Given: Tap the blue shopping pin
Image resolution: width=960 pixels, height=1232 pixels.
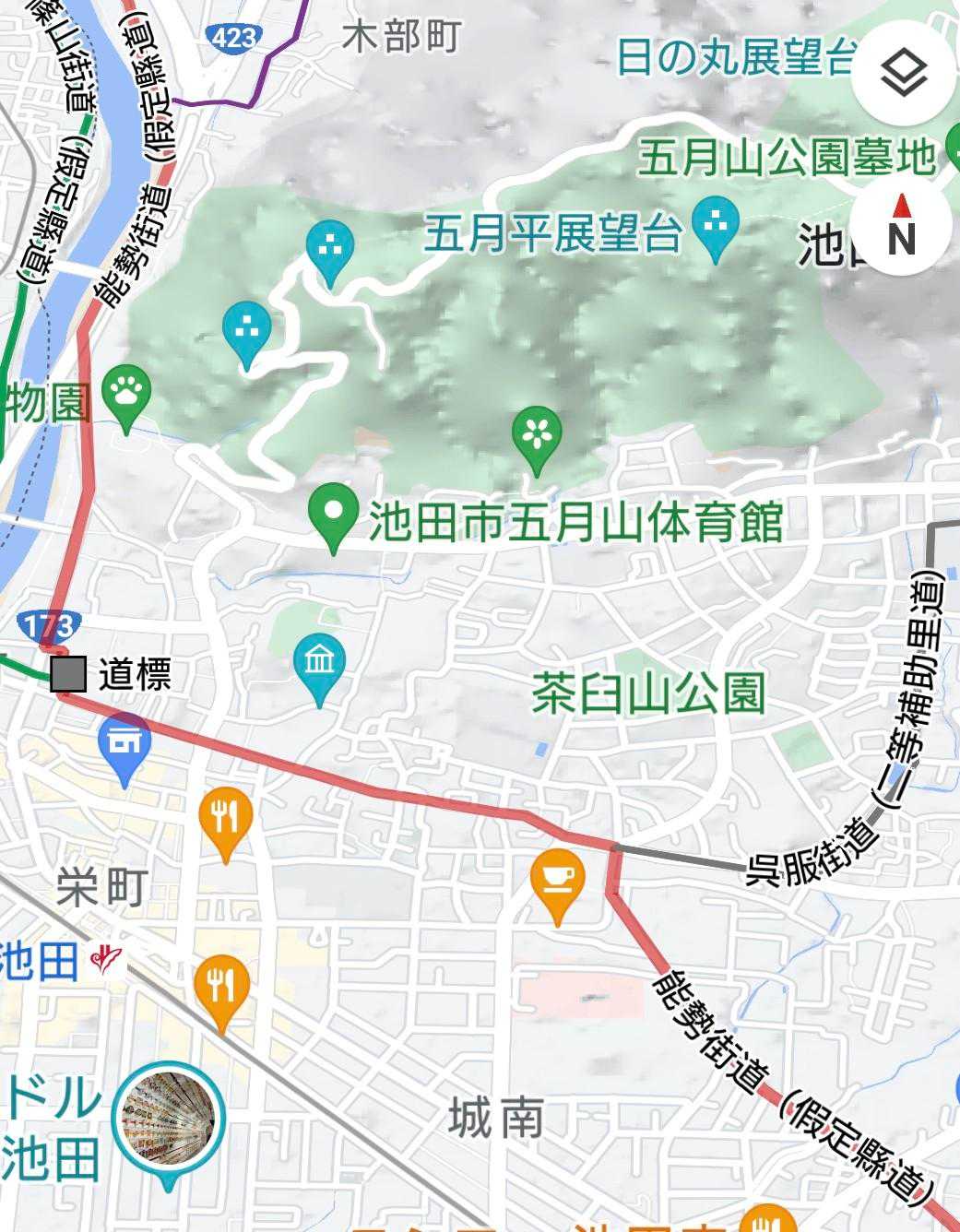Looking at the screenshot, I should (x=125, y=743).
